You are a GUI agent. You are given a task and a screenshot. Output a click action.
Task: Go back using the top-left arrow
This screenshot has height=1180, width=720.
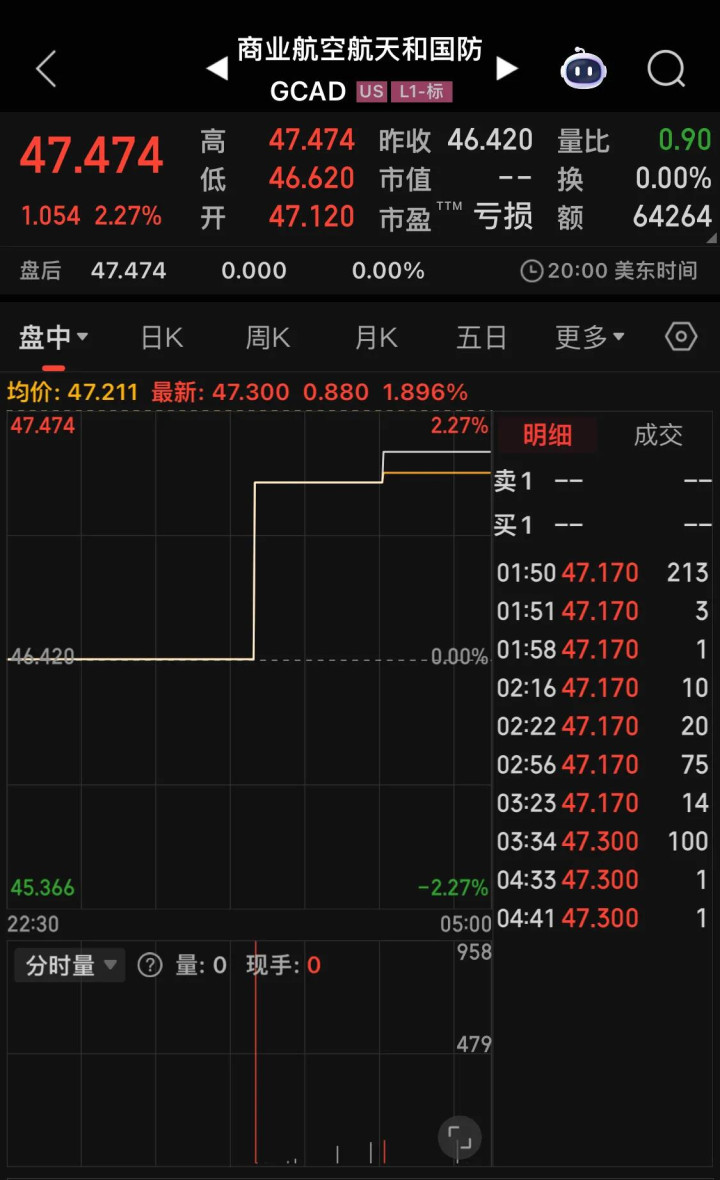pos(46,69)
